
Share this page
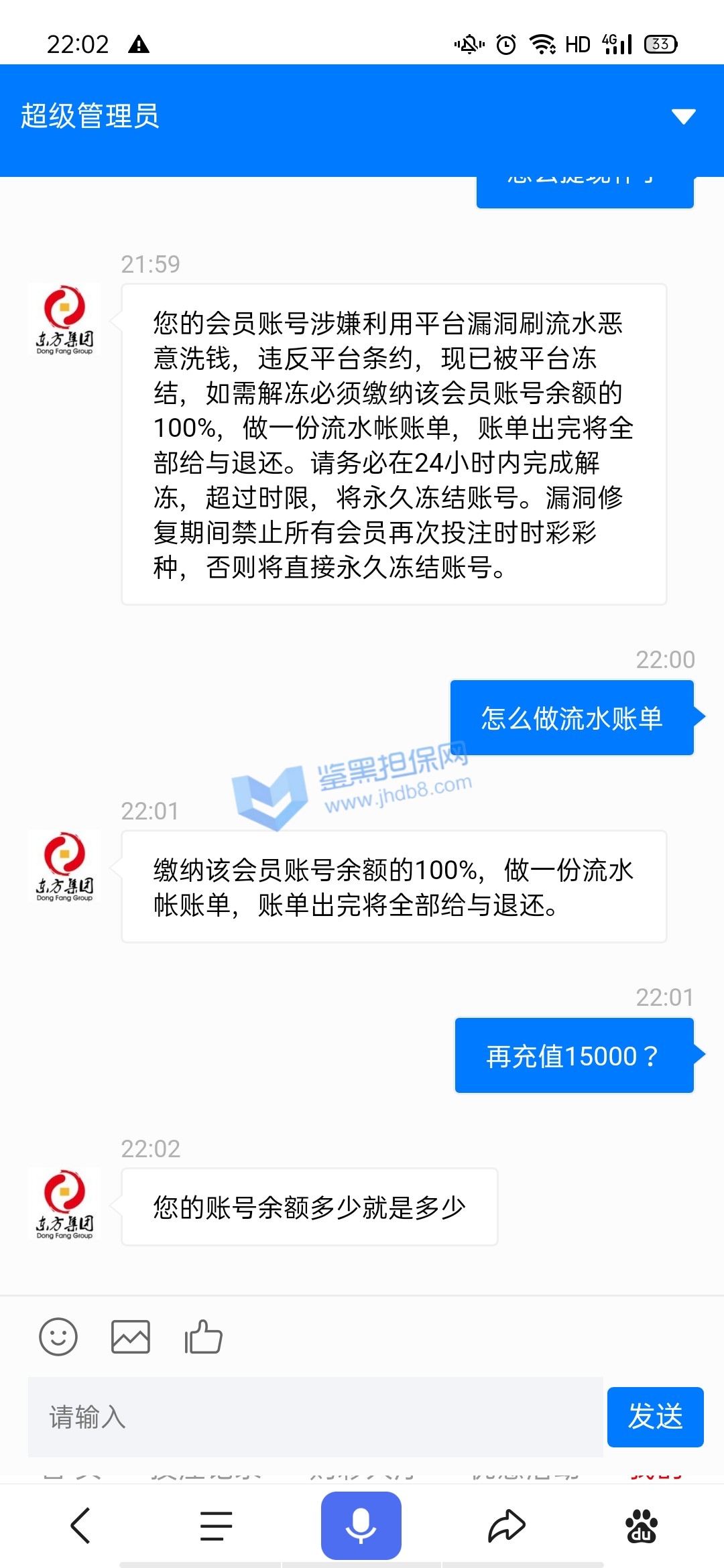coord(506,1526)
